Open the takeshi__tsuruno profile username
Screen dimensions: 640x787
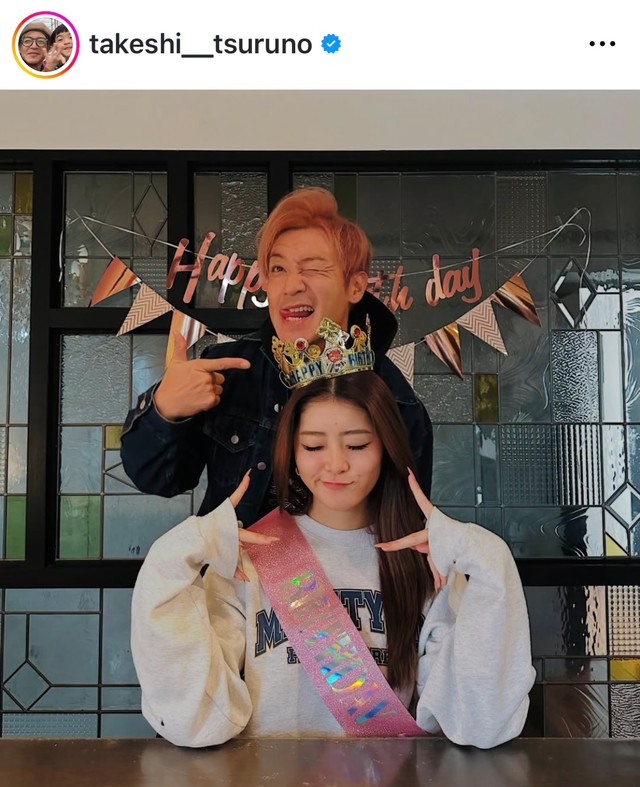coord(200,45)
